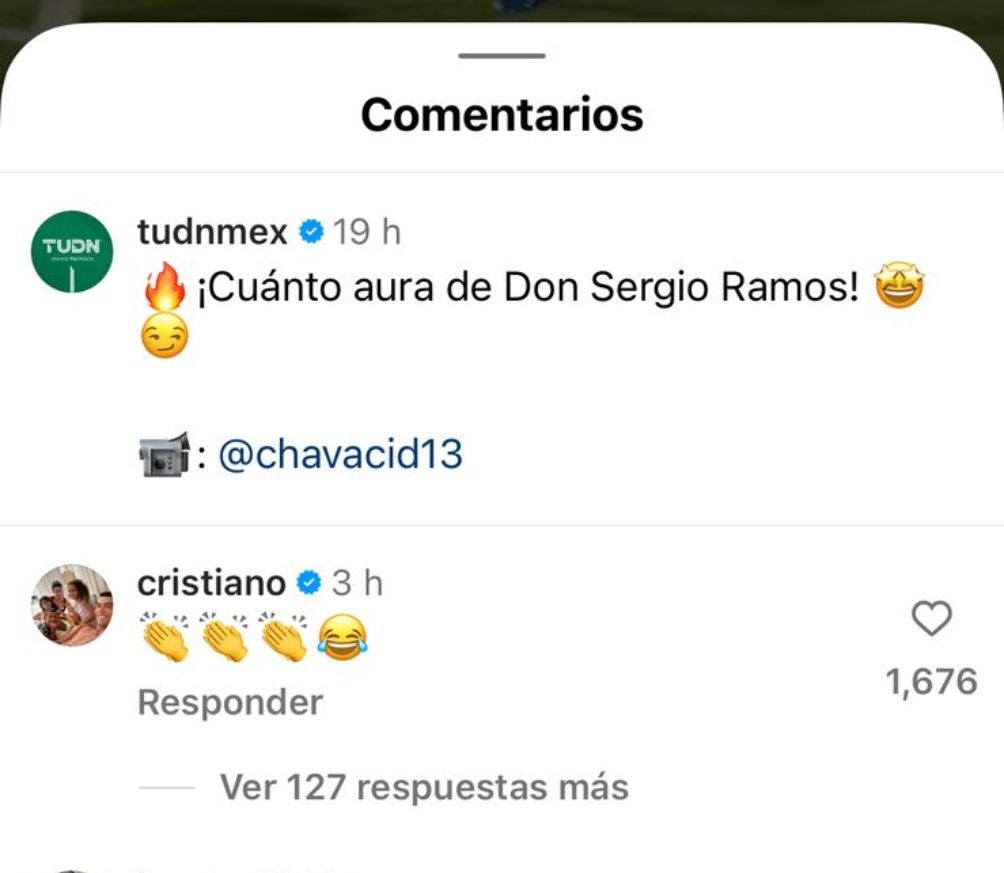1004x873 pixels.
Task: Like cristiano's comment
Action: [x=932, y=620]
